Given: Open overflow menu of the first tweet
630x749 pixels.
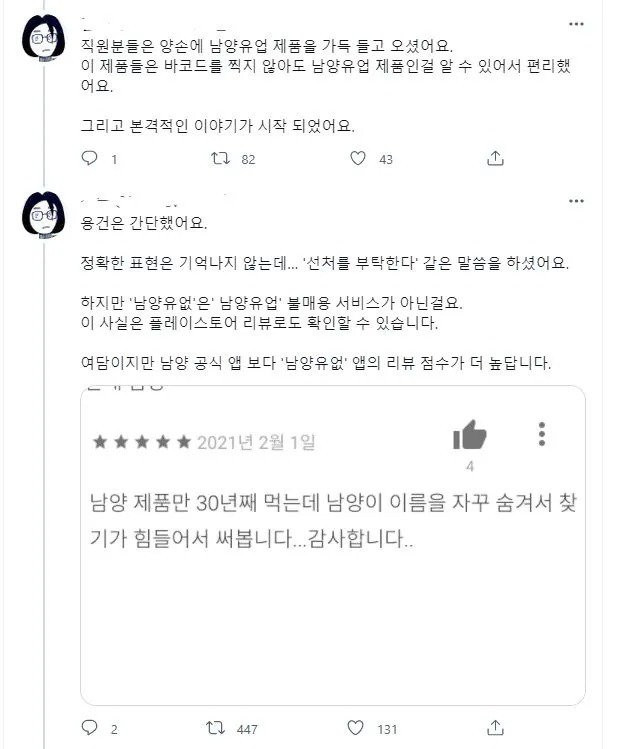Looking at the screenshot, I should tap(576, 24).
